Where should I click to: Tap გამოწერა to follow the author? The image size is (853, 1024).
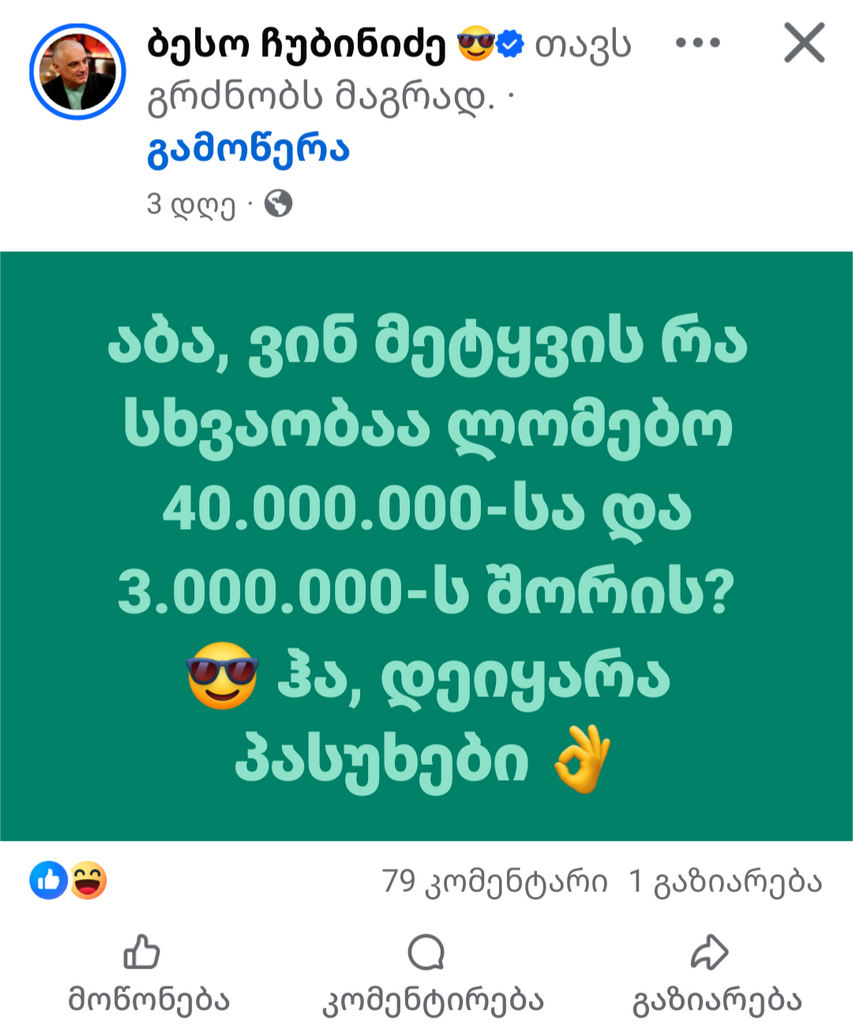tap(248, 151)
